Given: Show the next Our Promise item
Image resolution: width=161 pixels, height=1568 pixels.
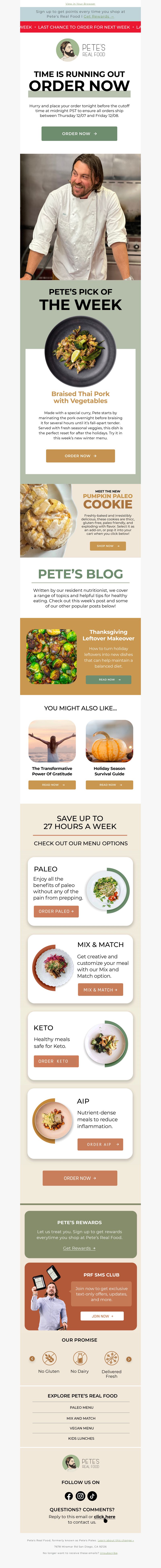Looking at the screenshot, I should 129,1359.
